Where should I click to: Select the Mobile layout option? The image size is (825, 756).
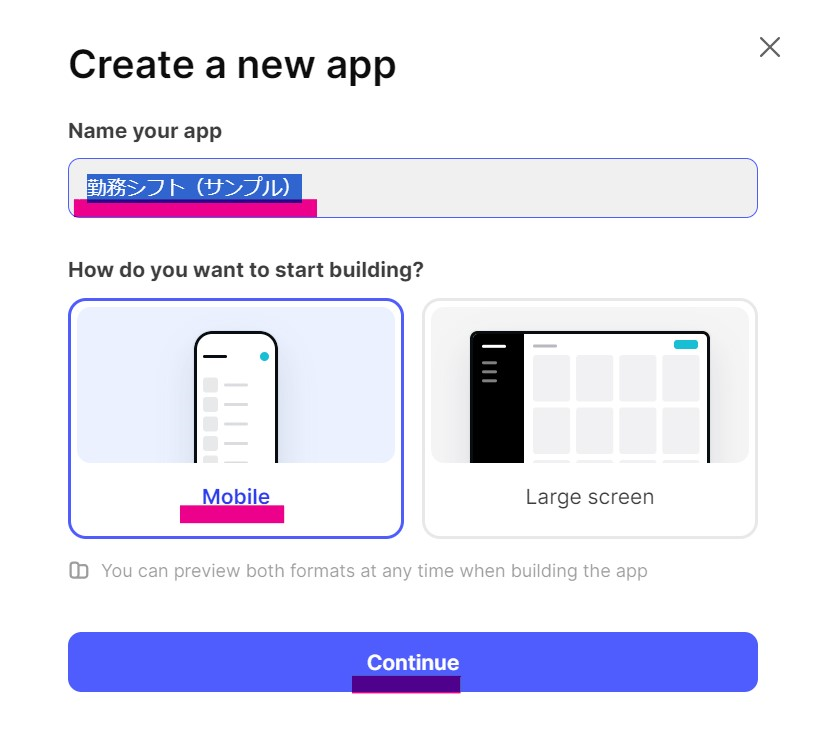[236, 418]
